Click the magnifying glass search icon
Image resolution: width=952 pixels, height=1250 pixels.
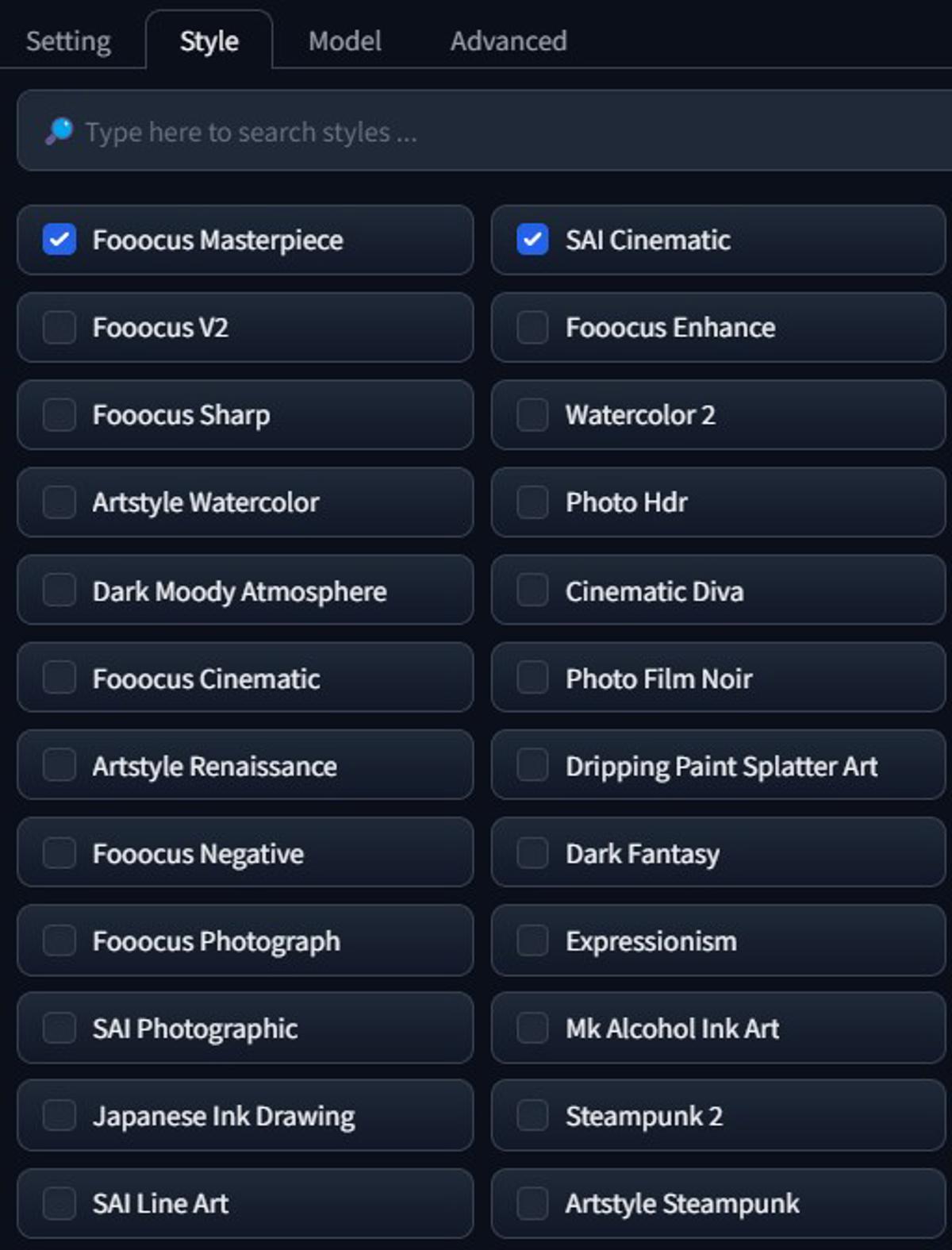coord(60,131)
